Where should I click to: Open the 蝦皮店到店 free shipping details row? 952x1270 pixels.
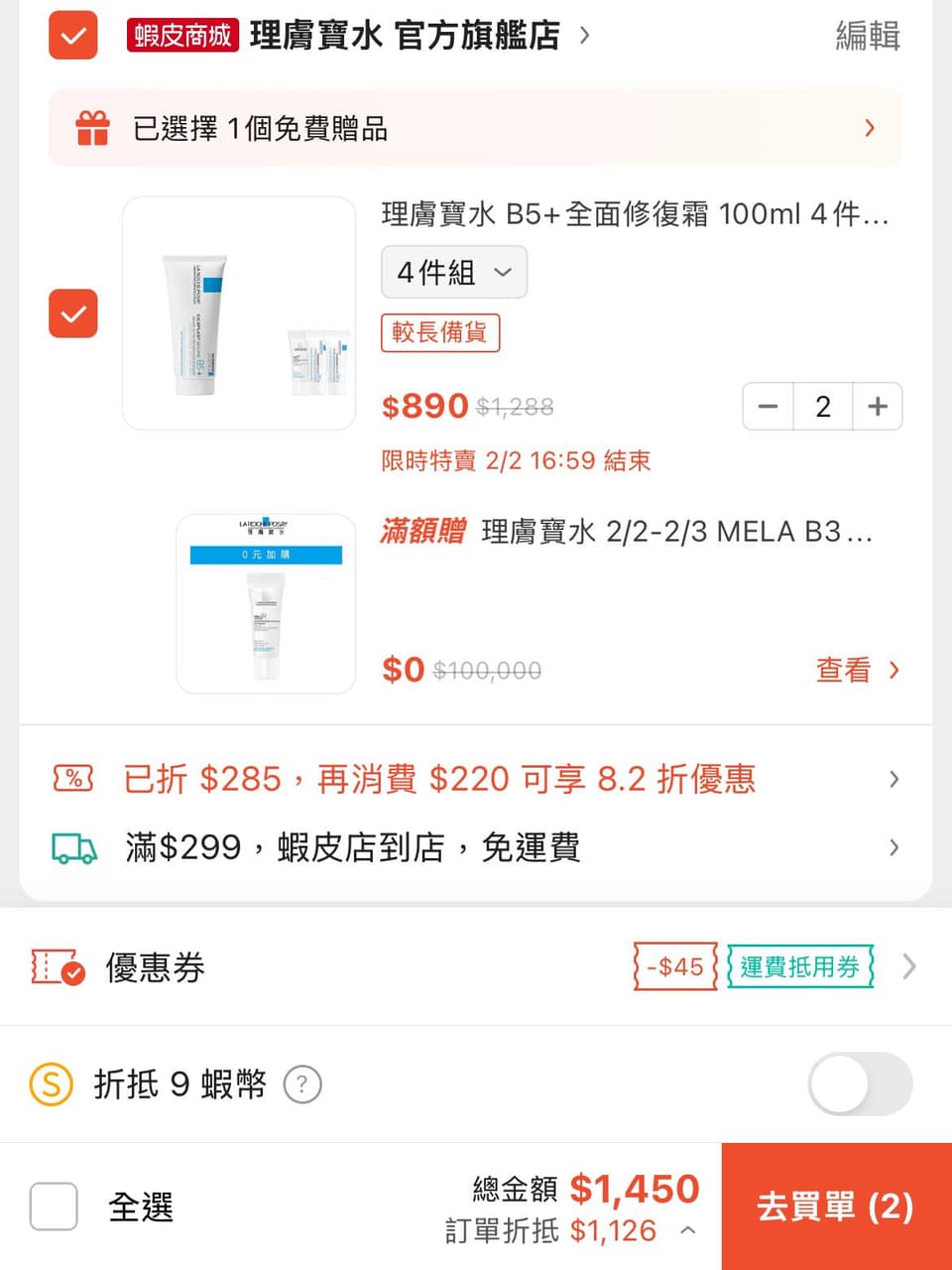(x=893, y=847)
